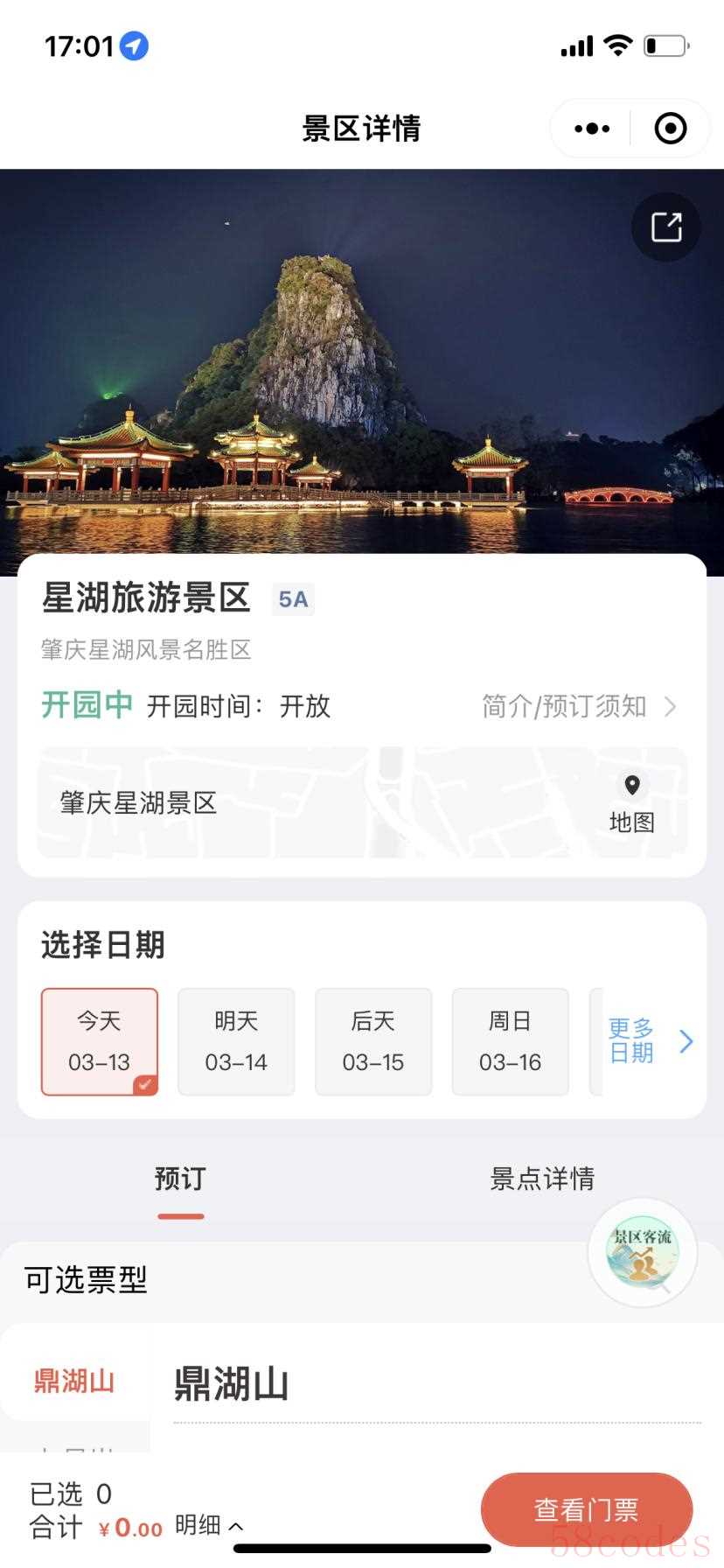The height and width of the screenshot is (1568, 724).
Task: Open 简介/预订须知 details
Action: tap(578, 706)
